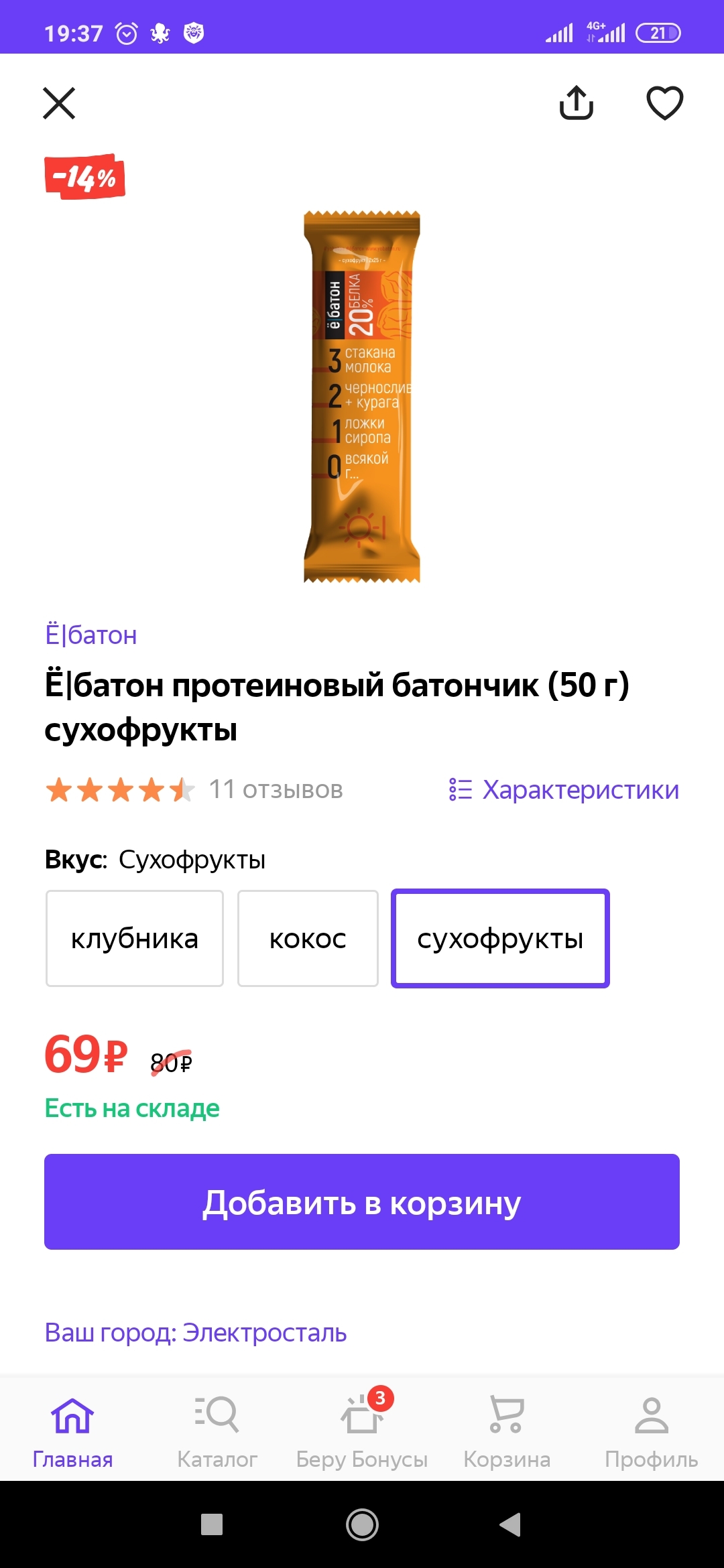Add product to favorites with heart
This screenshot has height=1568, width=724.
[664, 103]
